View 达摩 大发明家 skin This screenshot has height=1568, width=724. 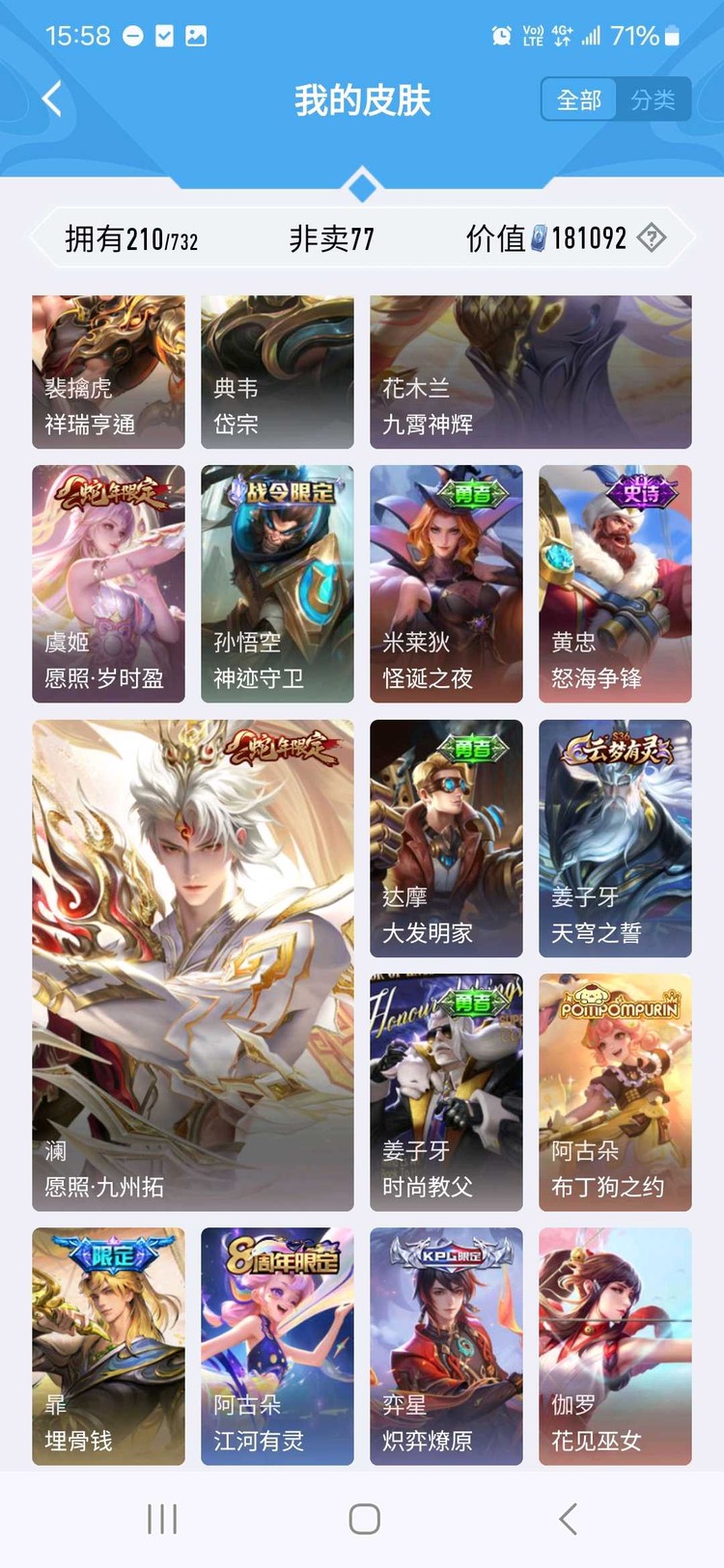pos(446,839)
